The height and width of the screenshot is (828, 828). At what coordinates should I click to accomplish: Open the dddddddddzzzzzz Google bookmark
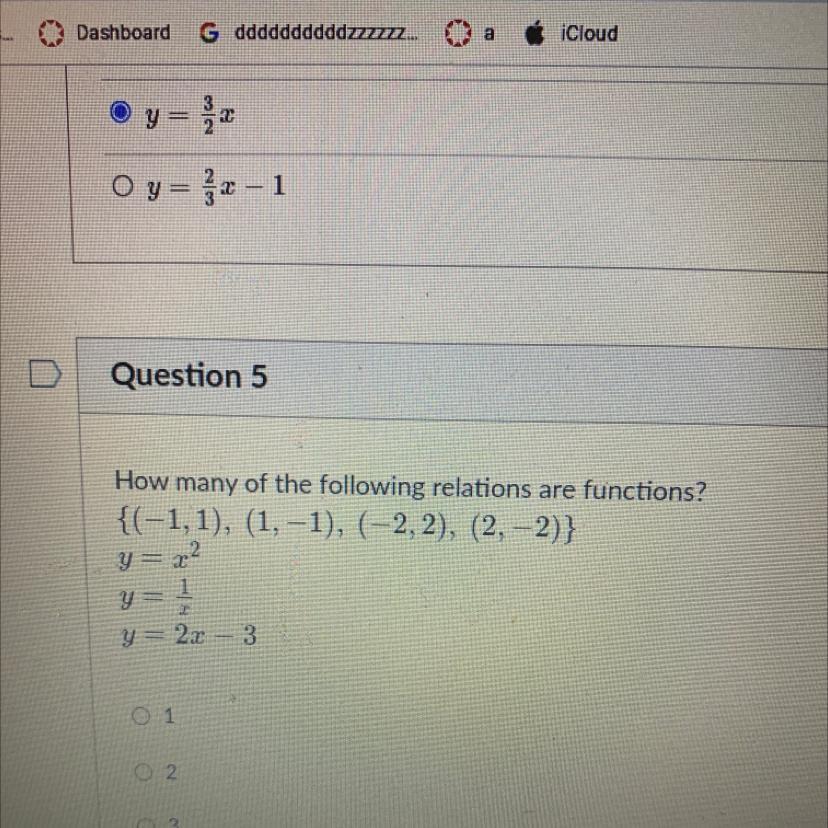(309, 33)
